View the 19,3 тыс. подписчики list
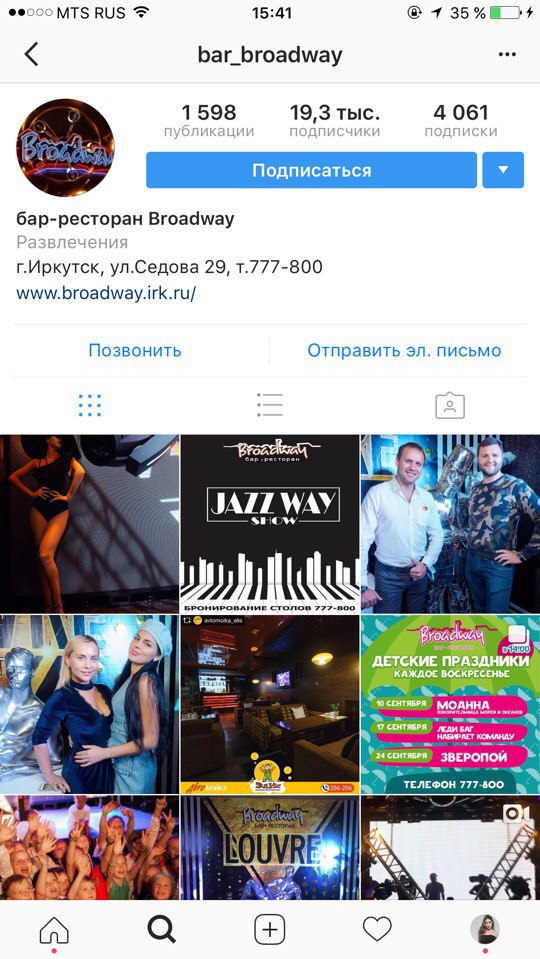 click(x=335, y=120)
